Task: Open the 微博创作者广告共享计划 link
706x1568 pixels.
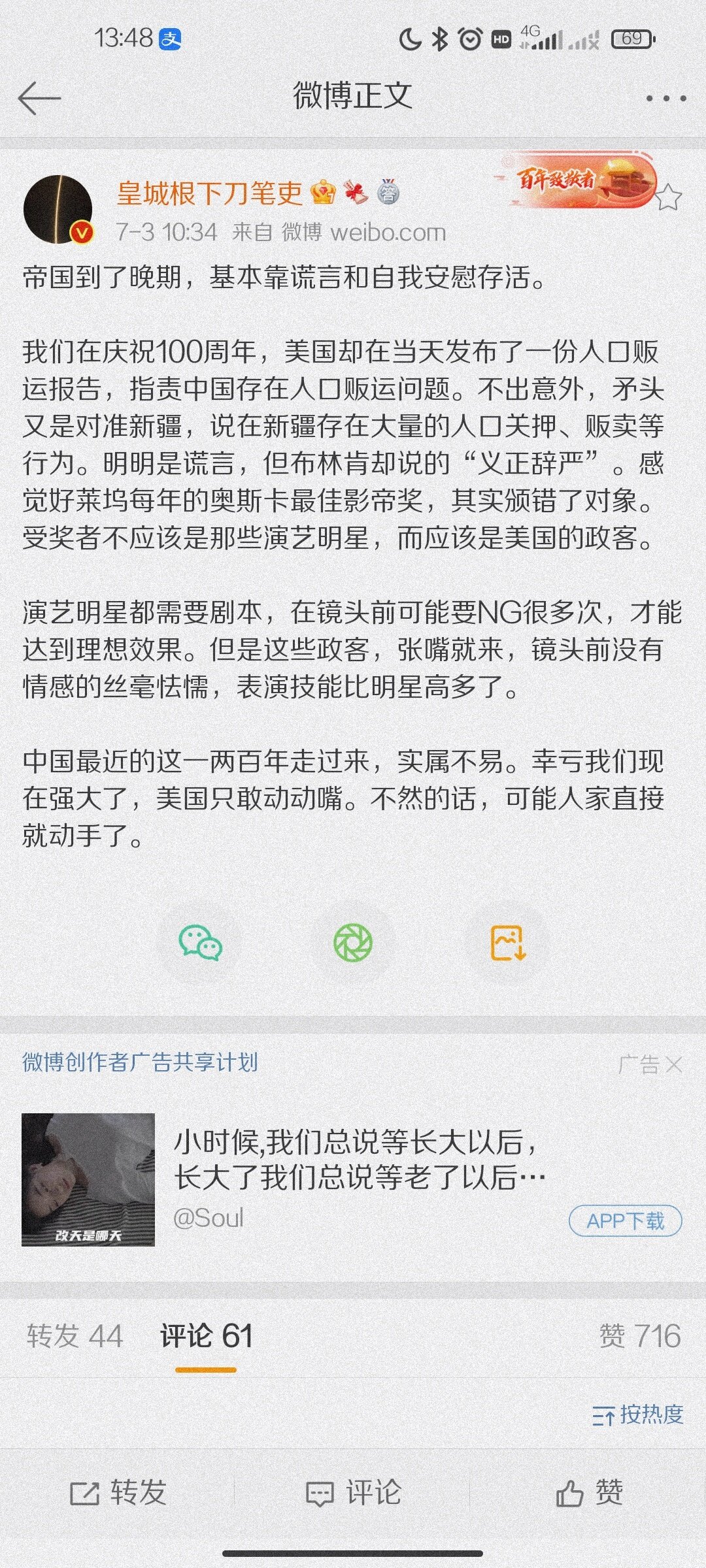Action: tap(140, 1062)
